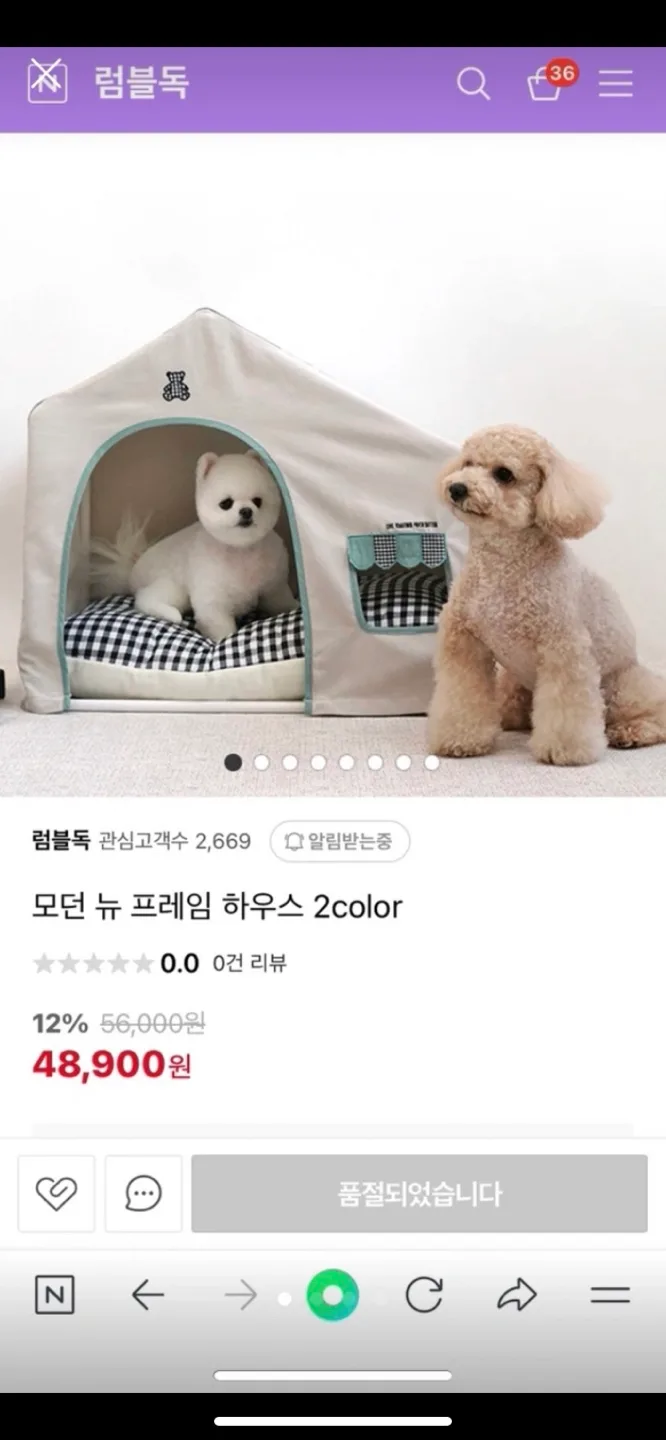
Task: Tap the 품절되었습니다 sold-out button
Action: coord(419,1193)
